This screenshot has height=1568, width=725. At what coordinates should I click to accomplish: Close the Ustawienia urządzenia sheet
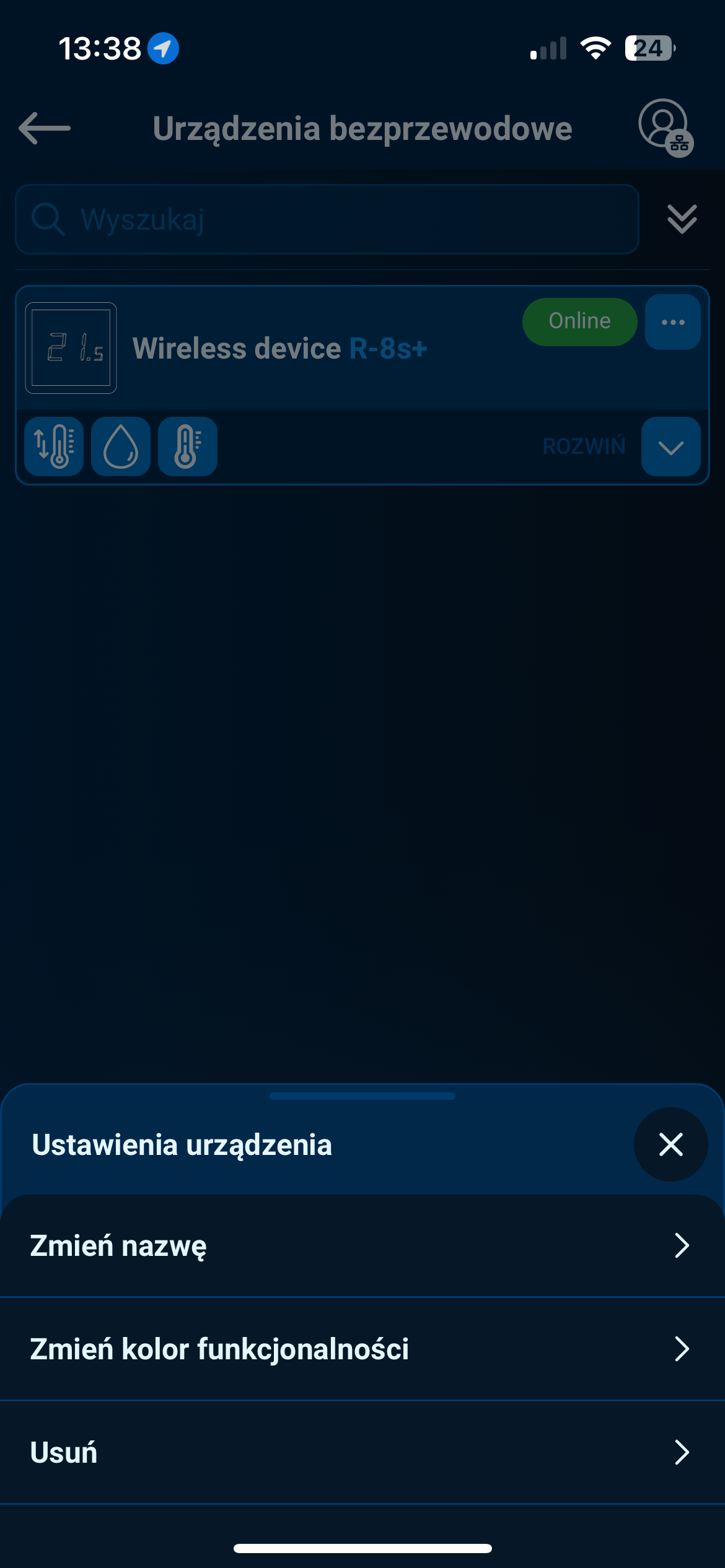tap(670, 1144)
